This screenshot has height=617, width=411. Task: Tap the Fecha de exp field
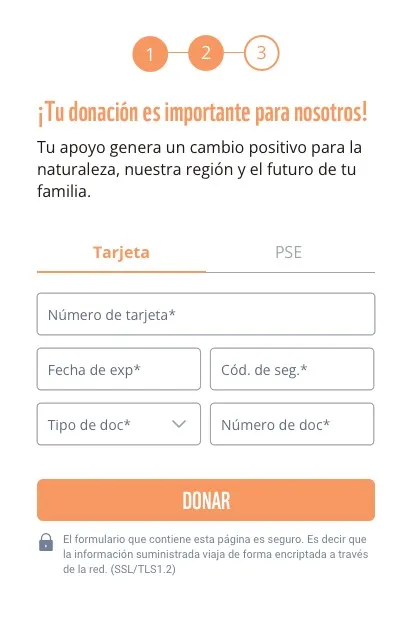pyautogui.click(x=118, y=369)
